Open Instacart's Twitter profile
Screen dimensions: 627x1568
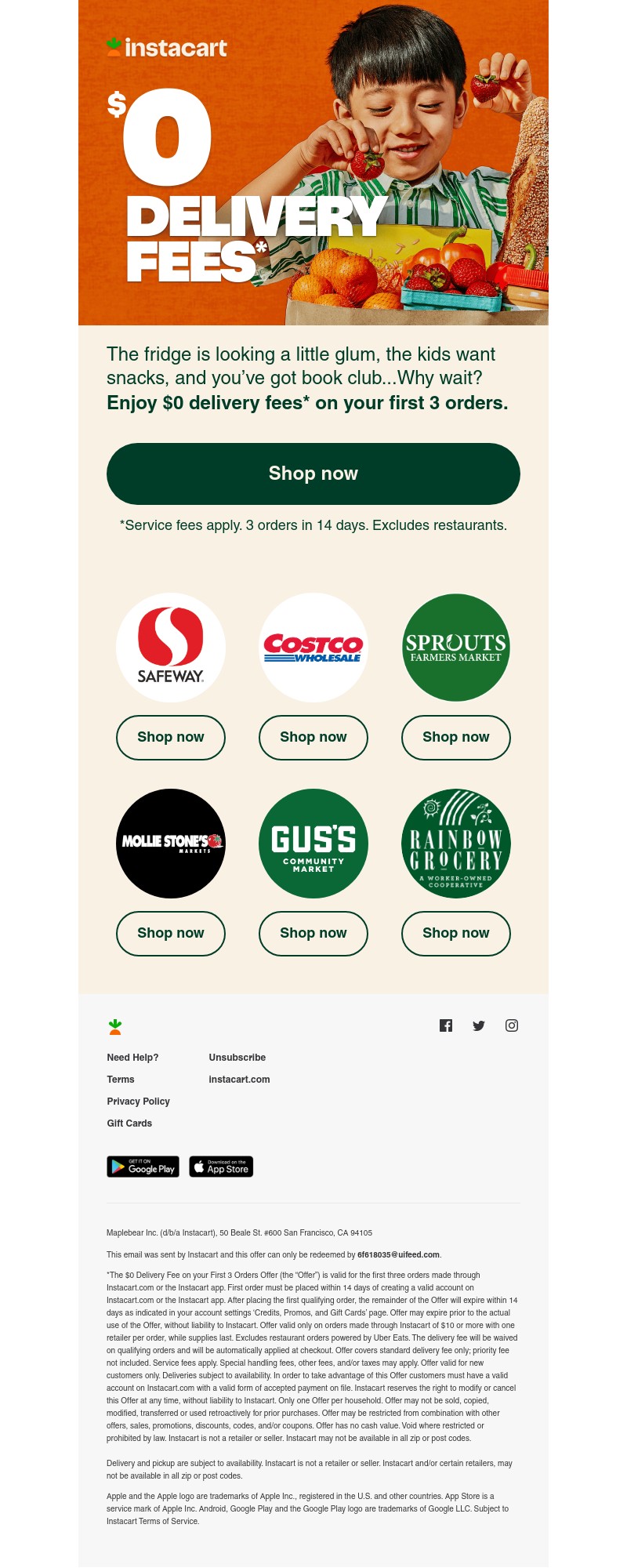click(x=479, y=1025)
